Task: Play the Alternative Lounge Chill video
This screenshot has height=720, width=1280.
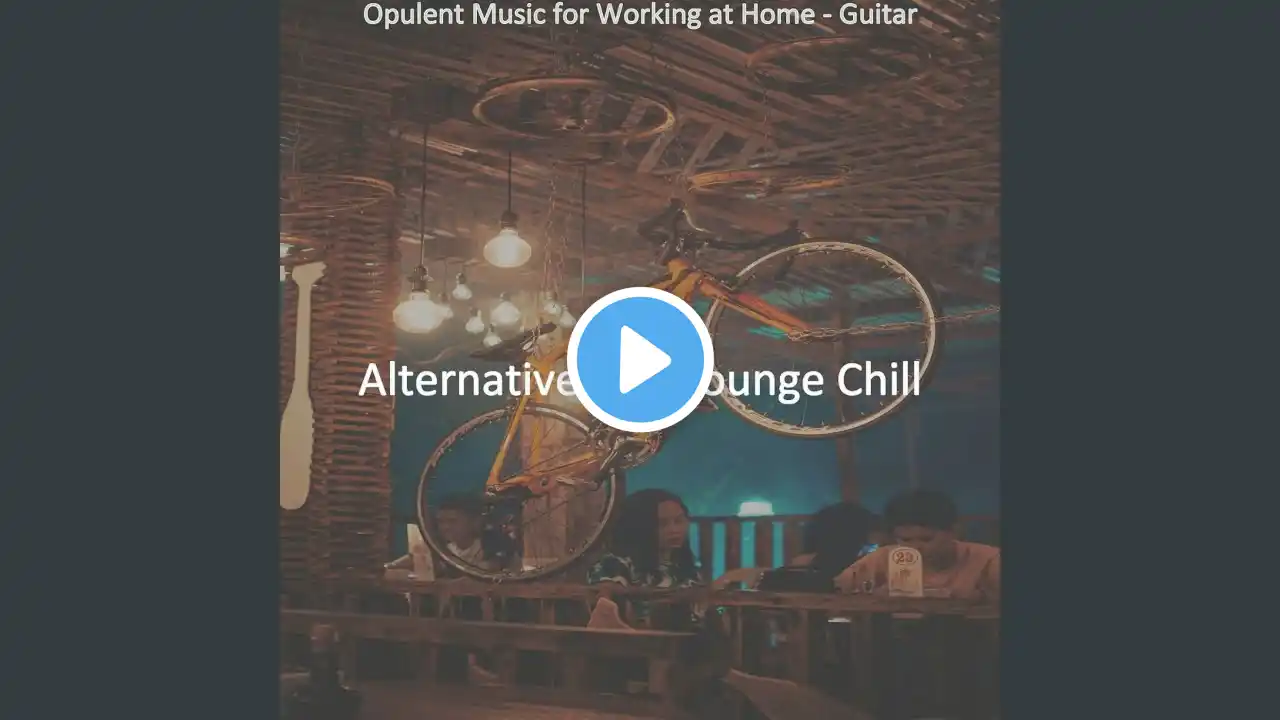Action: tap(640, 360)
